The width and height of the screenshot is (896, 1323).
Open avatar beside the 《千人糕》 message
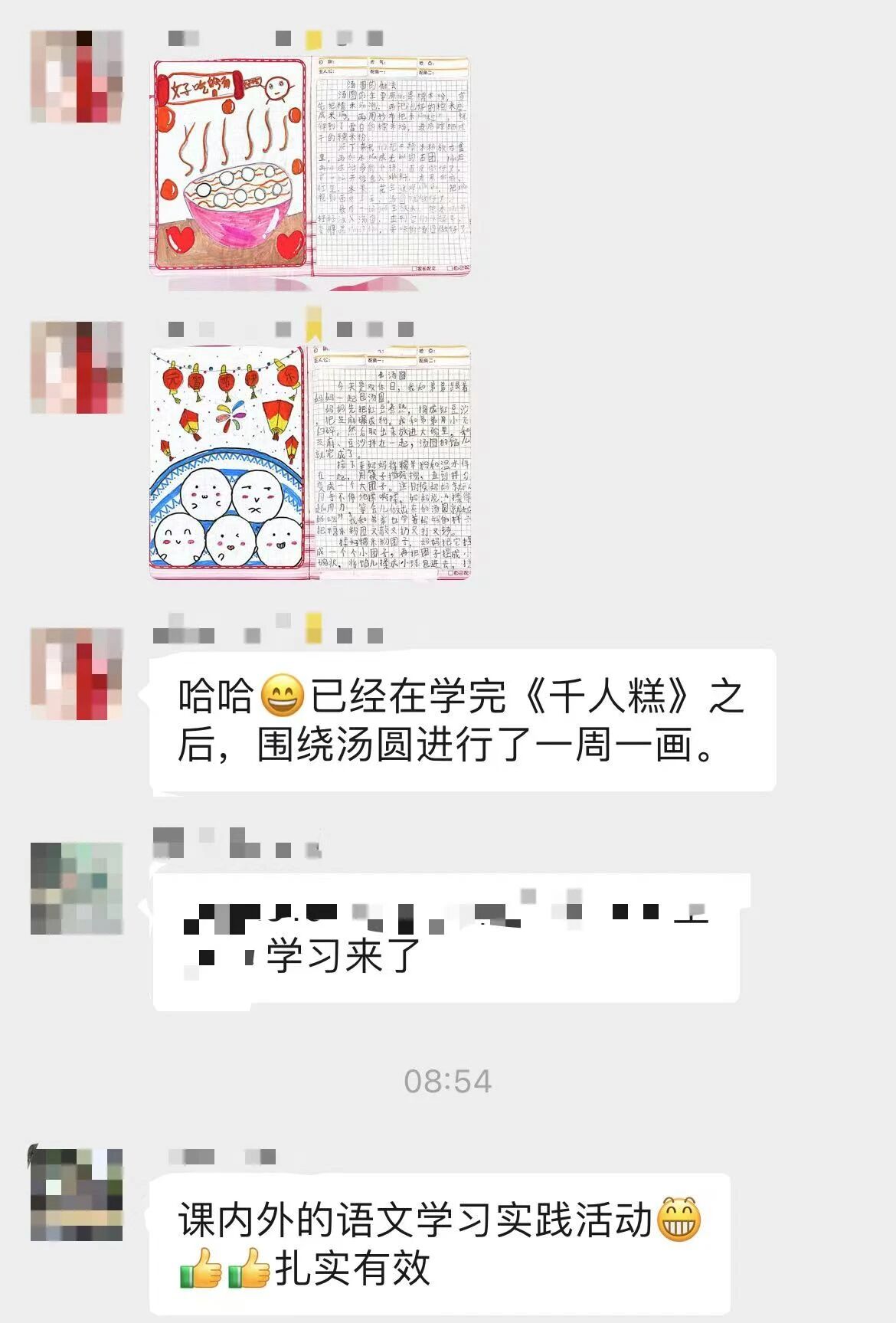click(77, 673)
